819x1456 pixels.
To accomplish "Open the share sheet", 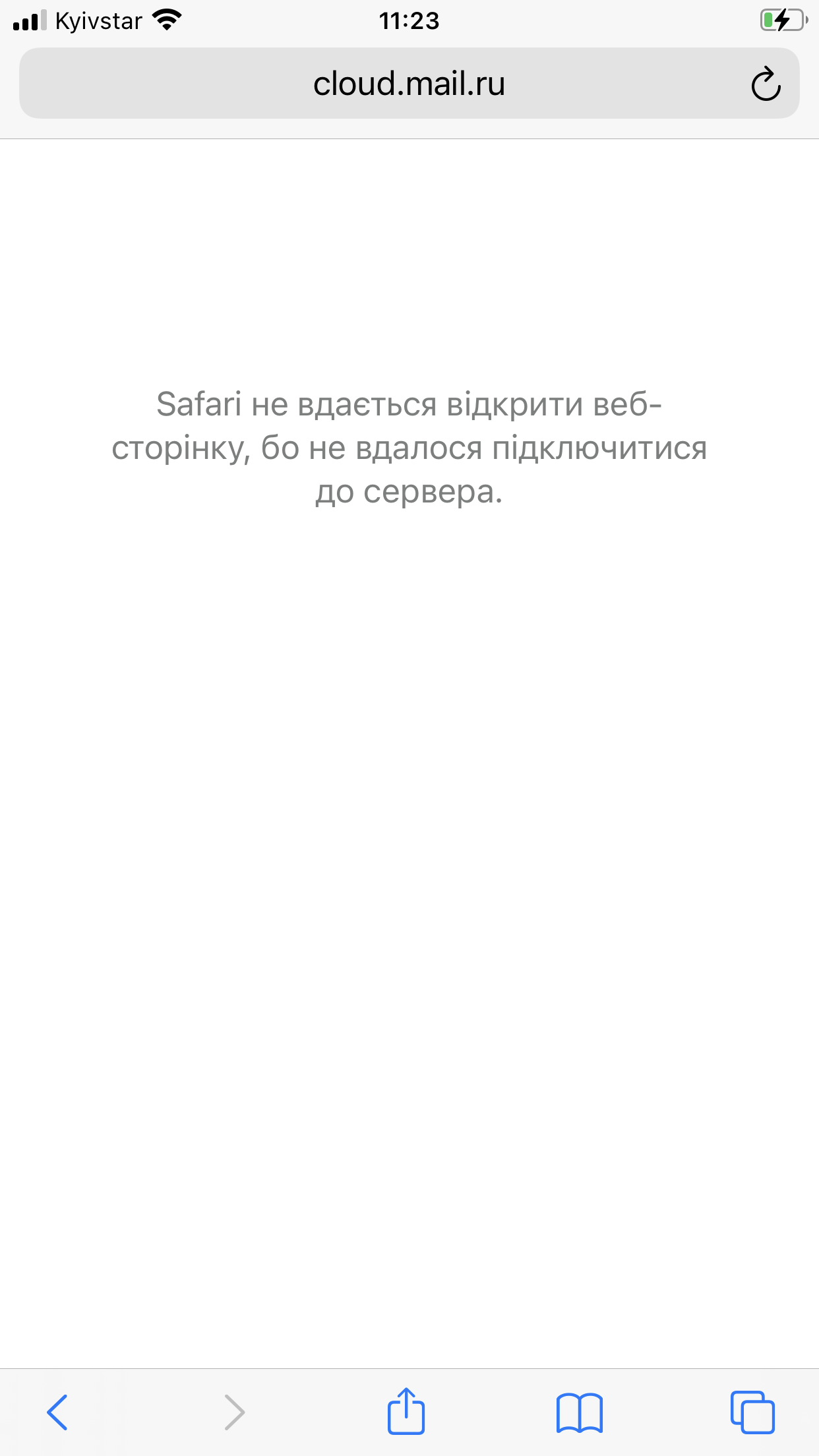I will point(406,1410).
